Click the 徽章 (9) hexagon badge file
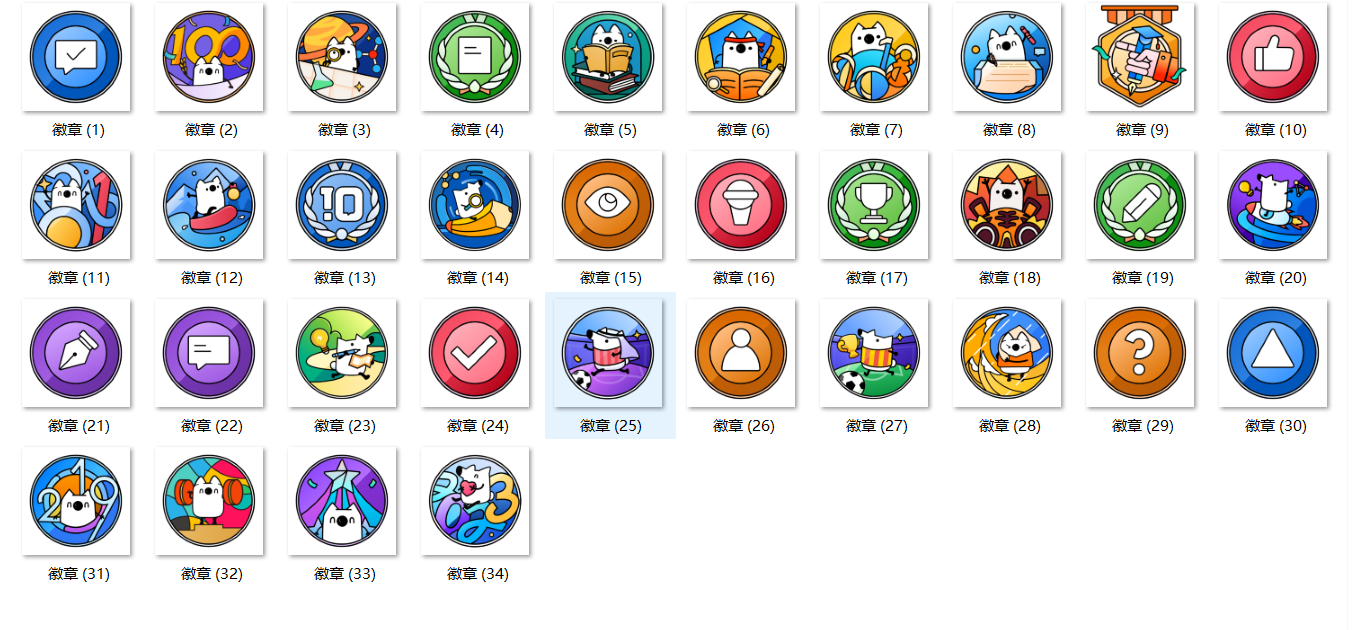The height and width of the screenshot is (630, 1369). point(1140,57)
